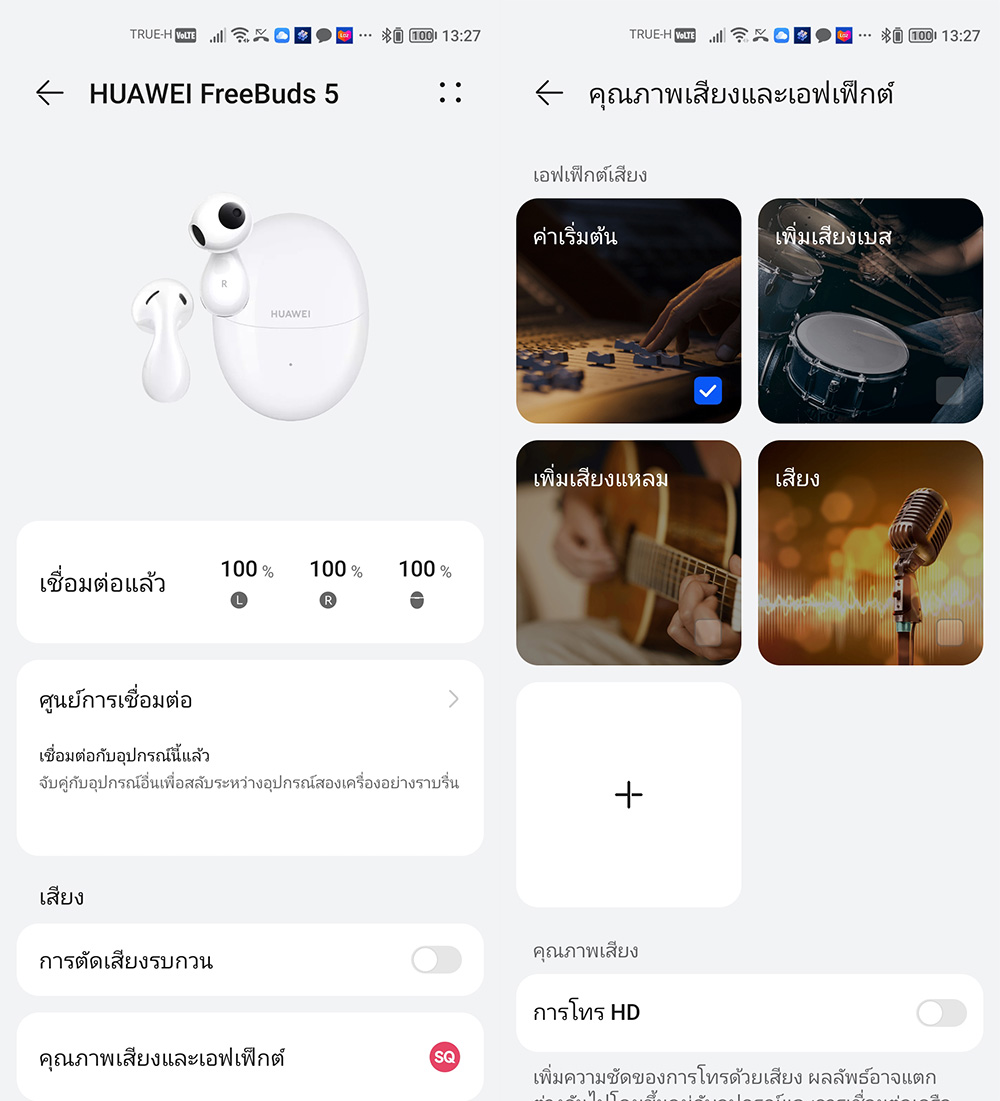Go back from HUAWEI FreeBuds 5 page
This screenshot has width=1000, height=1101.
[x=49, y=94]
